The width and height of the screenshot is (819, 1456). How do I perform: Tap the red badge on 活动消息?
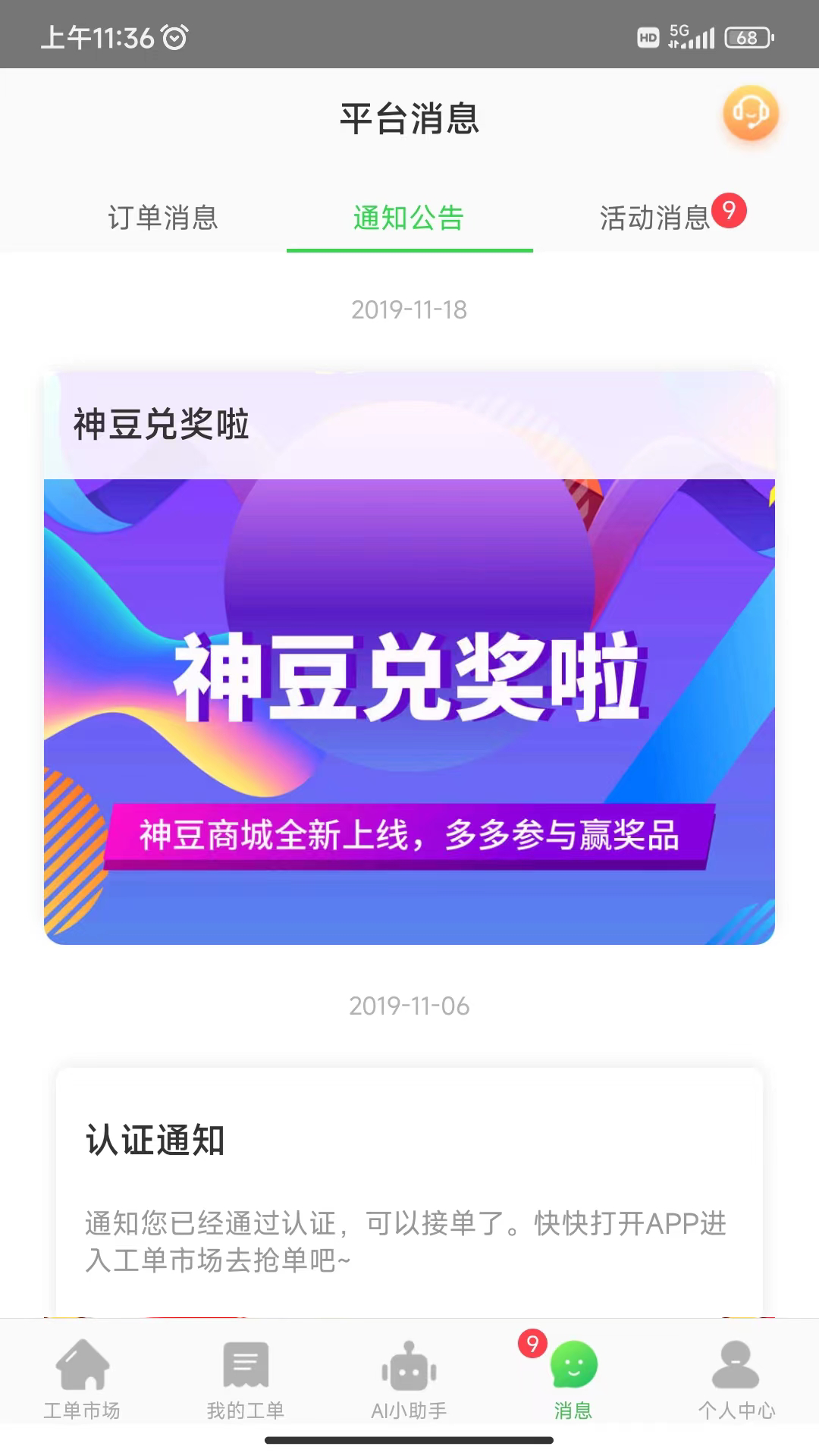[x=730, y=212]
